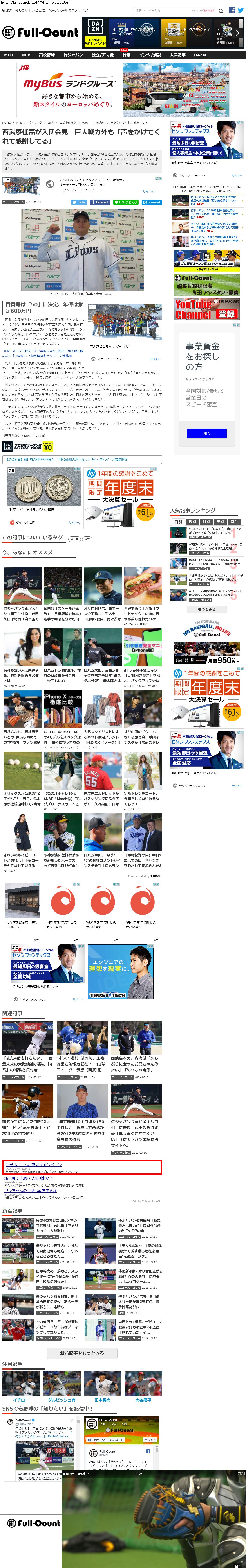Open the DAZN section in navigation
Screen dimensions: 246x1568
coord(200,55)
